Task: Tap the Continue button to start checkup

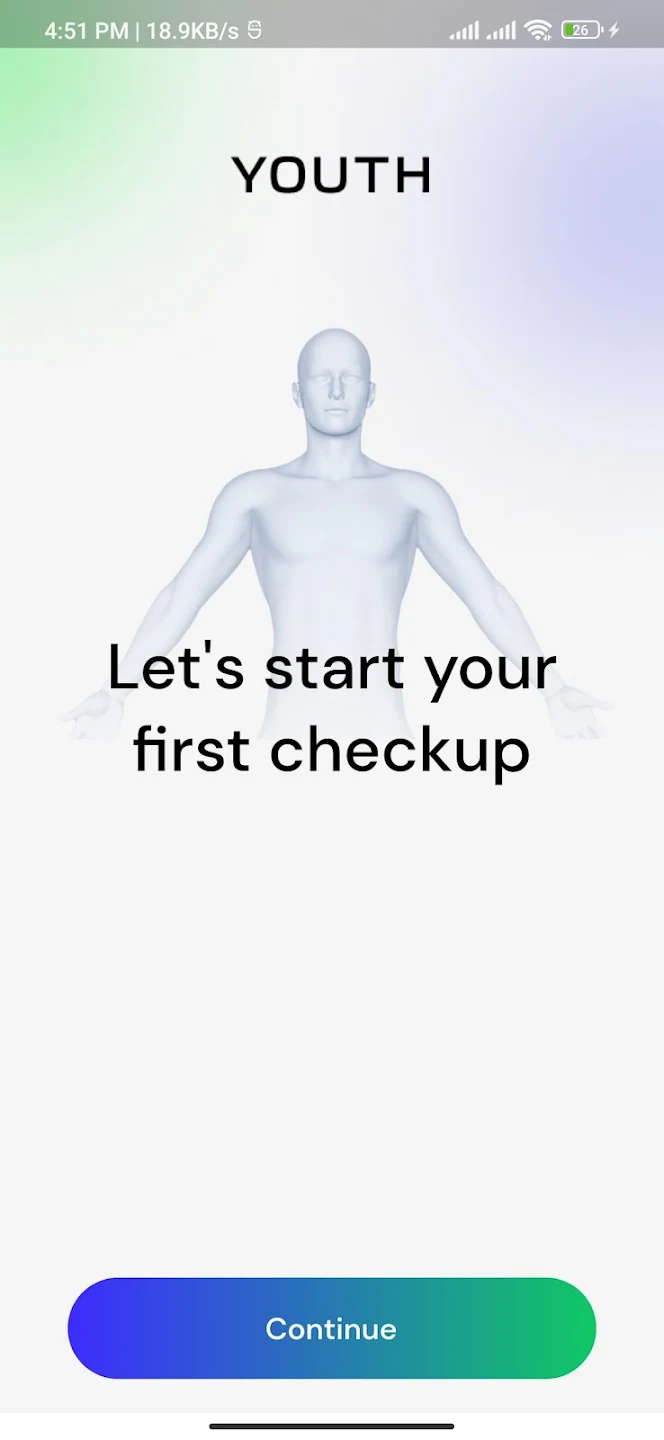Action: tap(331, 1328)
